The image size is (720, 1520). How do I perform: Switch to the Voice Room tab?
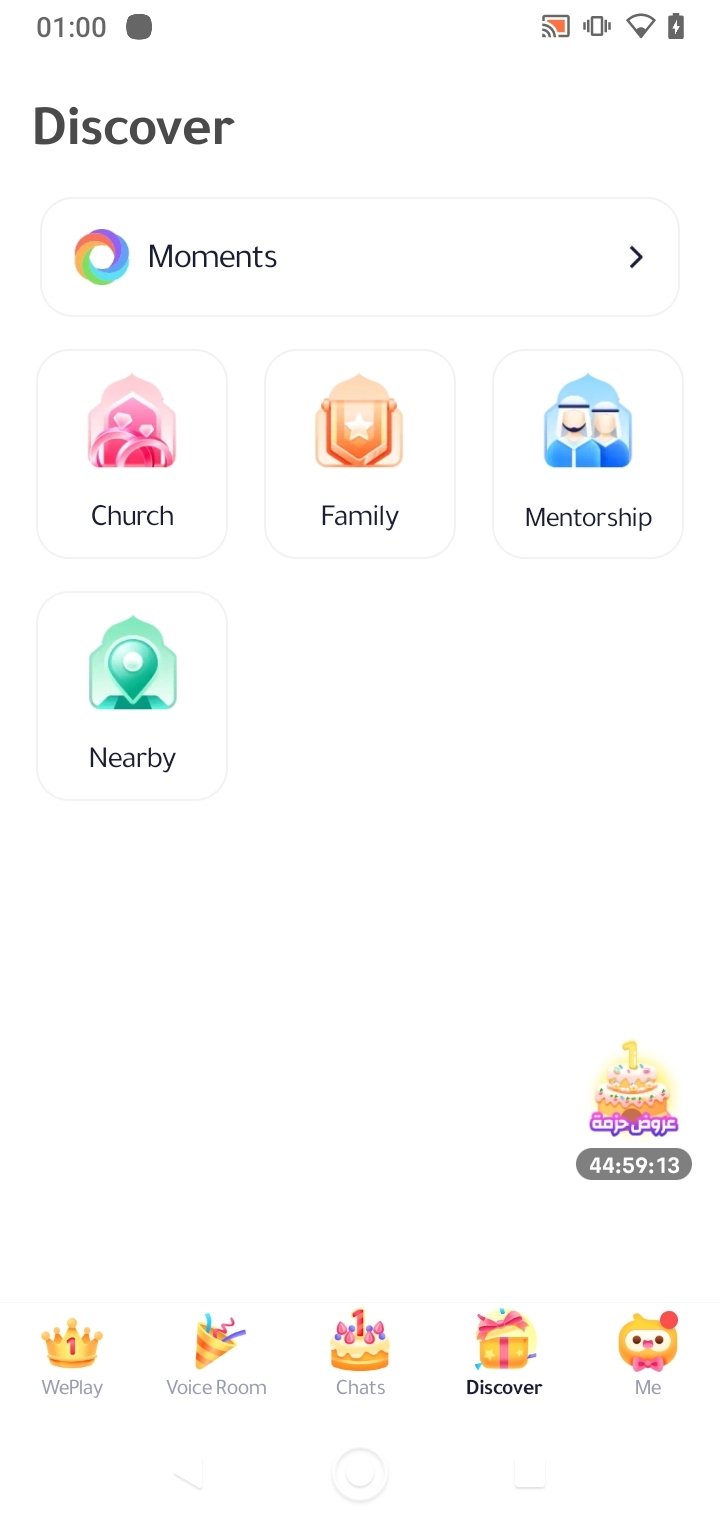pyautogui.click(x=216, y=1356)
